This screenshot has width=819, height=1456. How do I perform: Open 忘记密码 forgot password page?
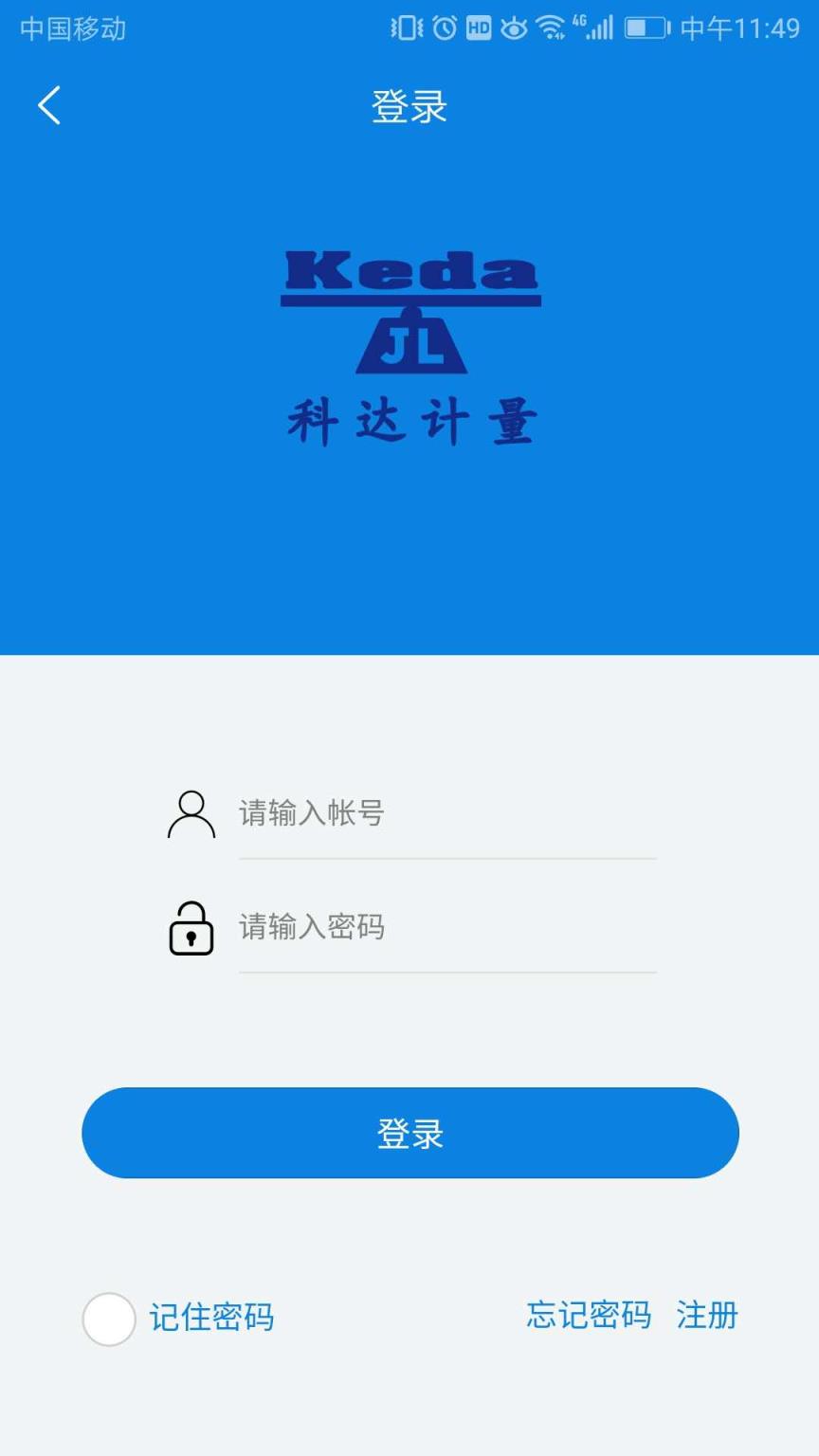588,1316
